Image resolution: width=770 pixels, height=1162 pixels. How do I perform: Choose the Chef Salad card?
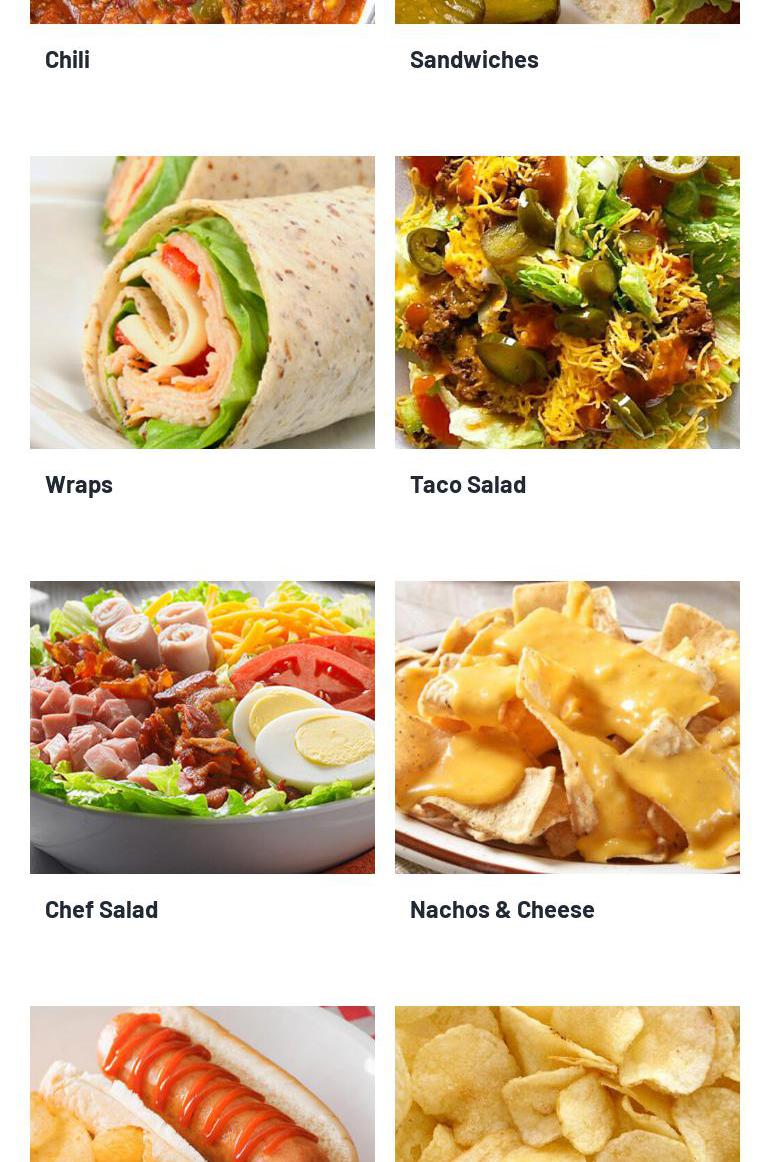pos(202,727)
